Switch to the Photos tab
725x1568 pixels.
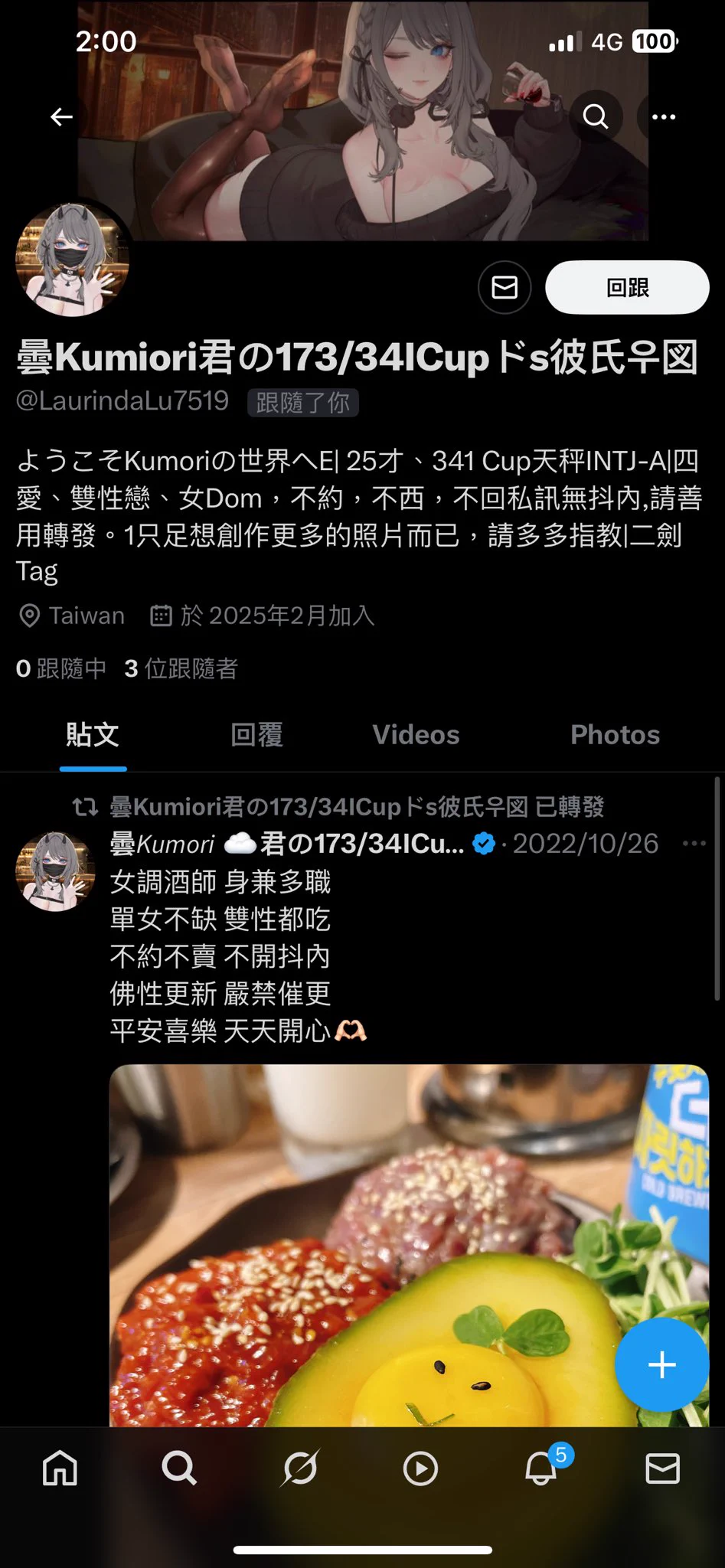coord(615,735)
